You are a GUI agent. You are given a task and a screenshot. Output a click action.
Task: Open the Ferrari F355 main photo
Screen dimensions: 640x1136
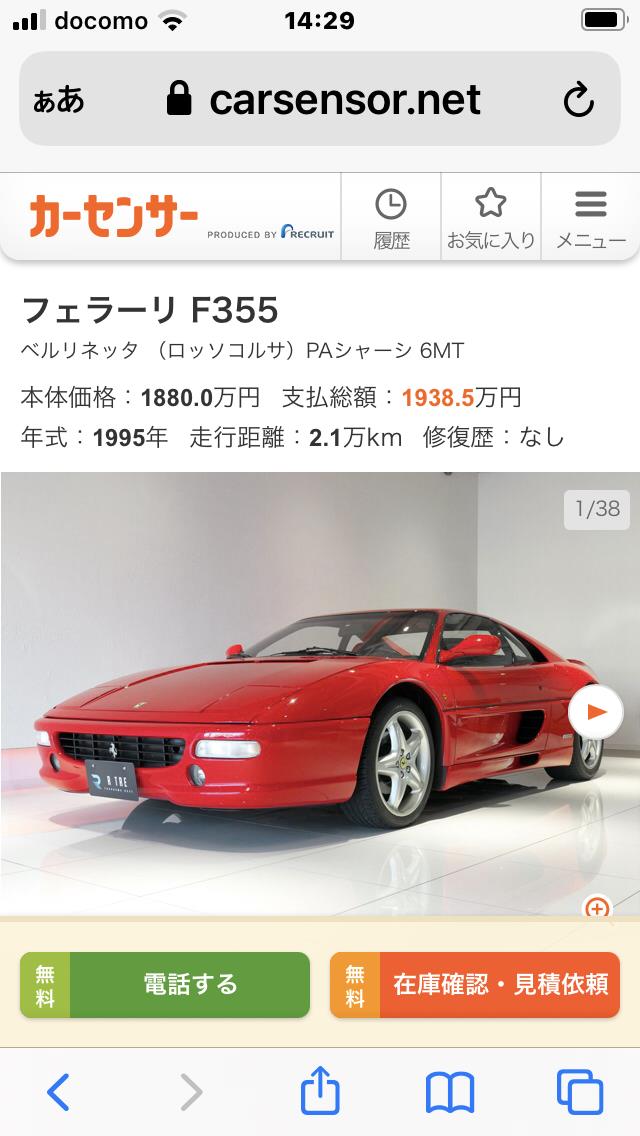(x=300, y=700)
